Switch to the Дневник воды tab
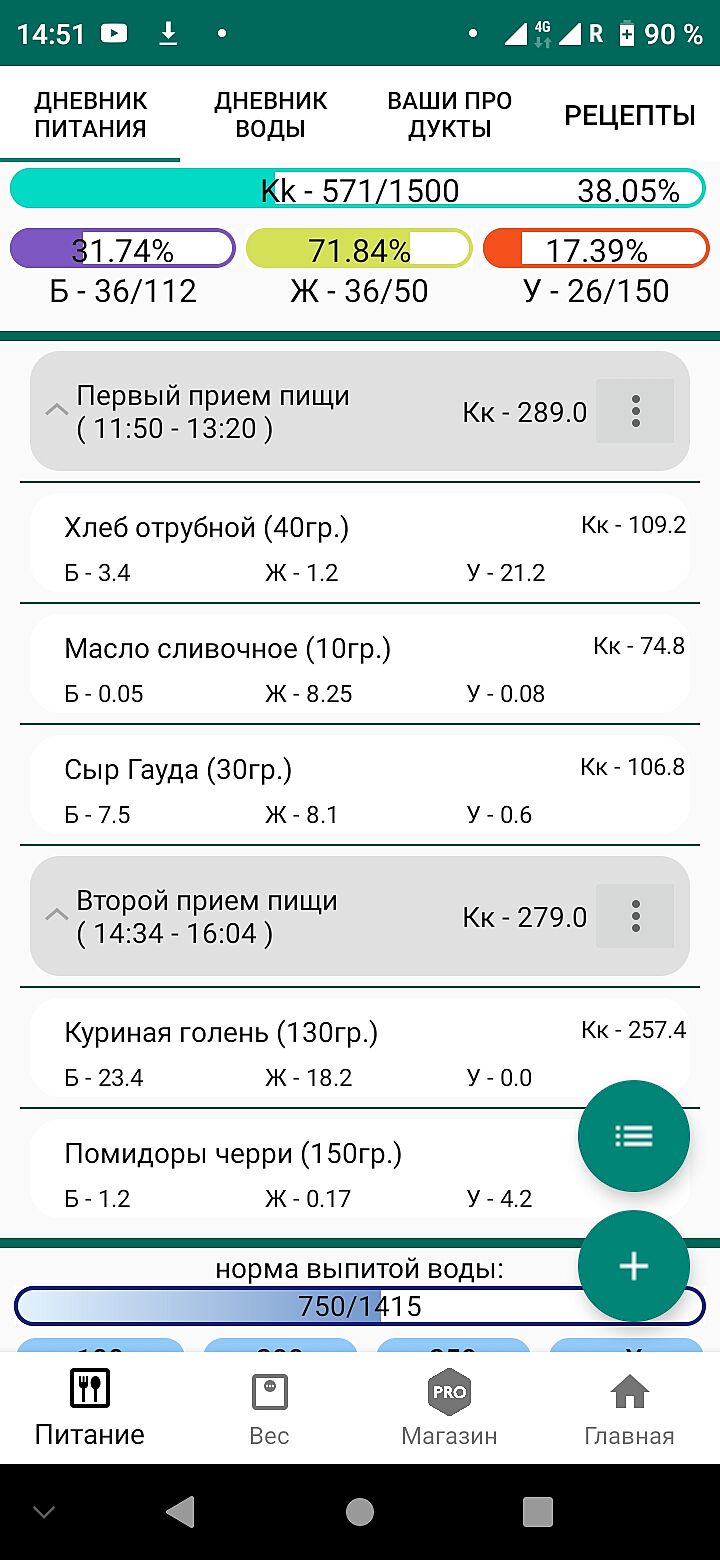Image resolution: width=720 pixels, height=1560 pixels. pos(270,115)
